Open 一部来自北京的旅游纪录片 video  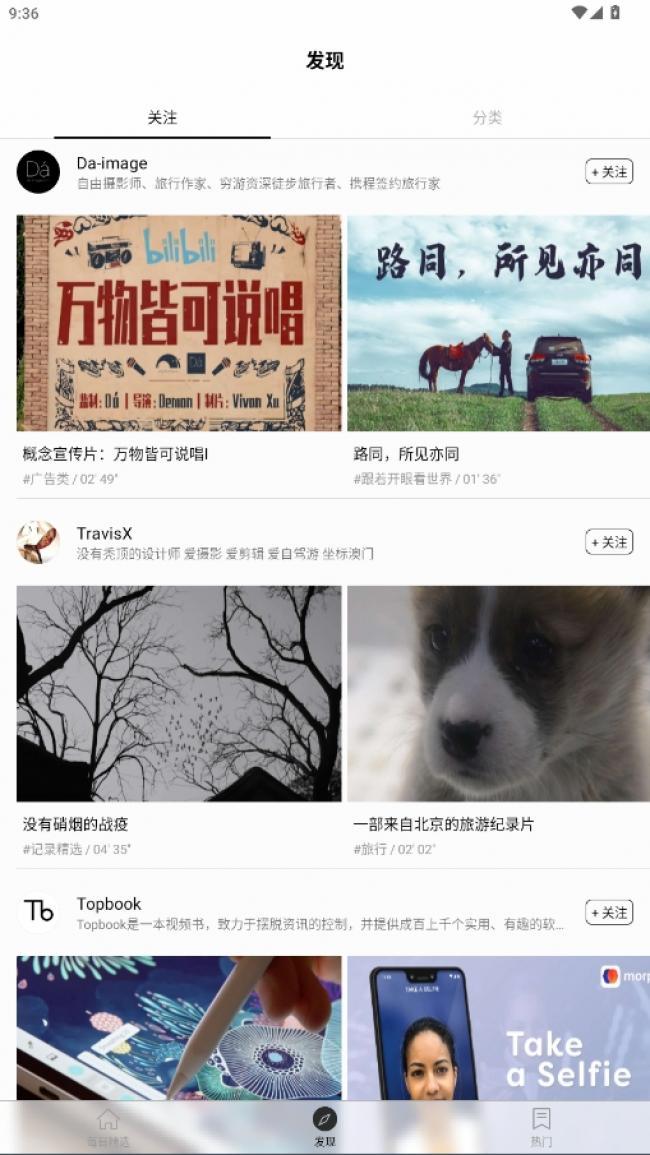[x=498, y=693]
